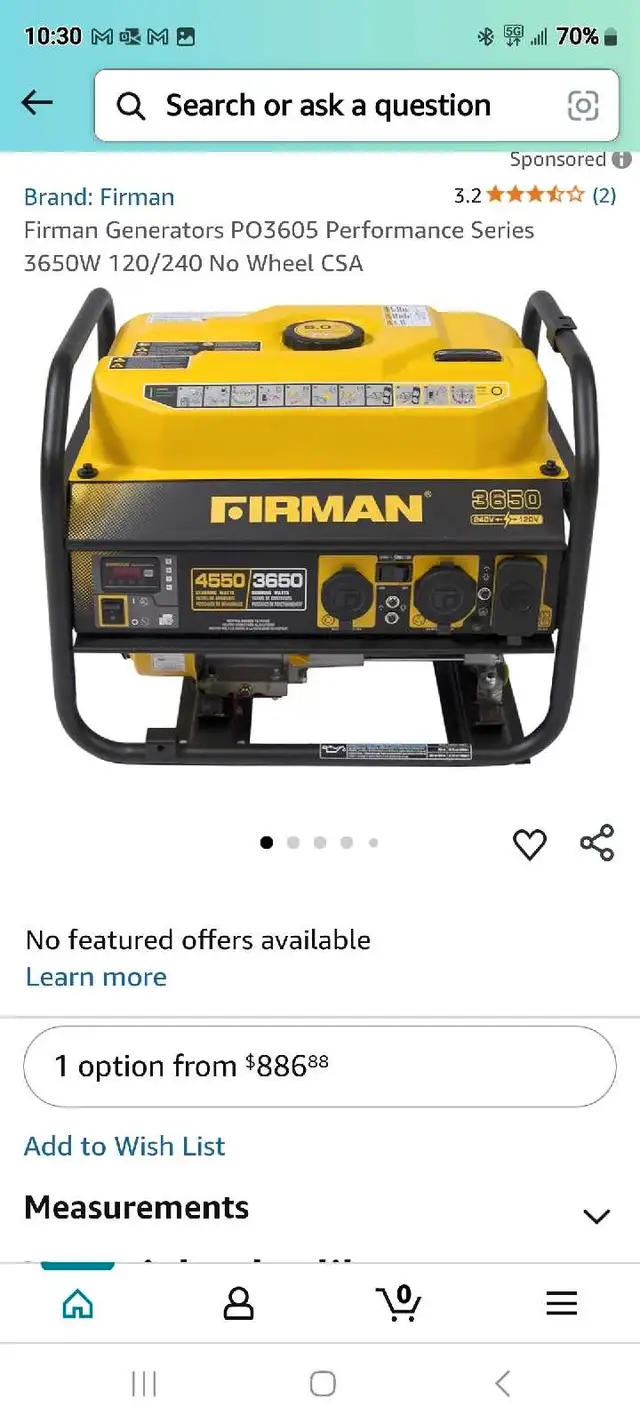
Task: Open recent apps from navigation bar
Action: (x=144, y=1384)
